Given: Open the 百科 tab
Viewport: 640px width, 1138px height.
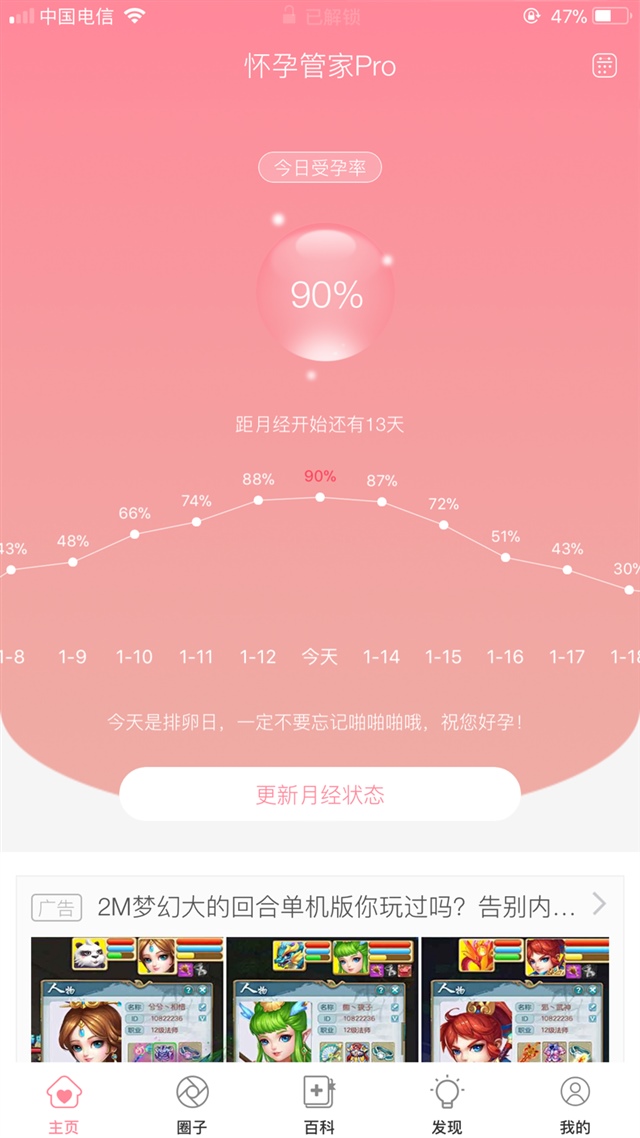Looking at the screenshot, I should click(x=319, y=1102).
